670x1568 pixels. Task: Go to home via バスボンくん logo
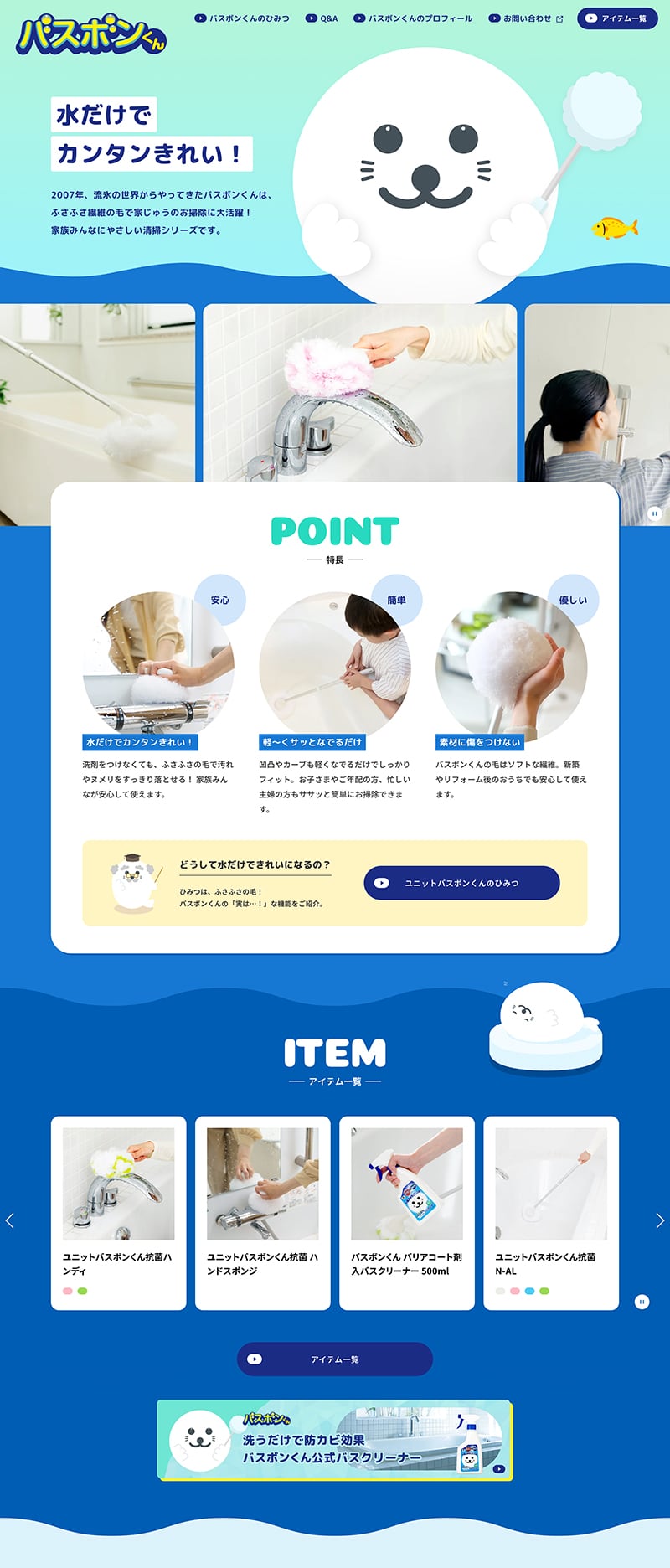(x=91, y=35)
